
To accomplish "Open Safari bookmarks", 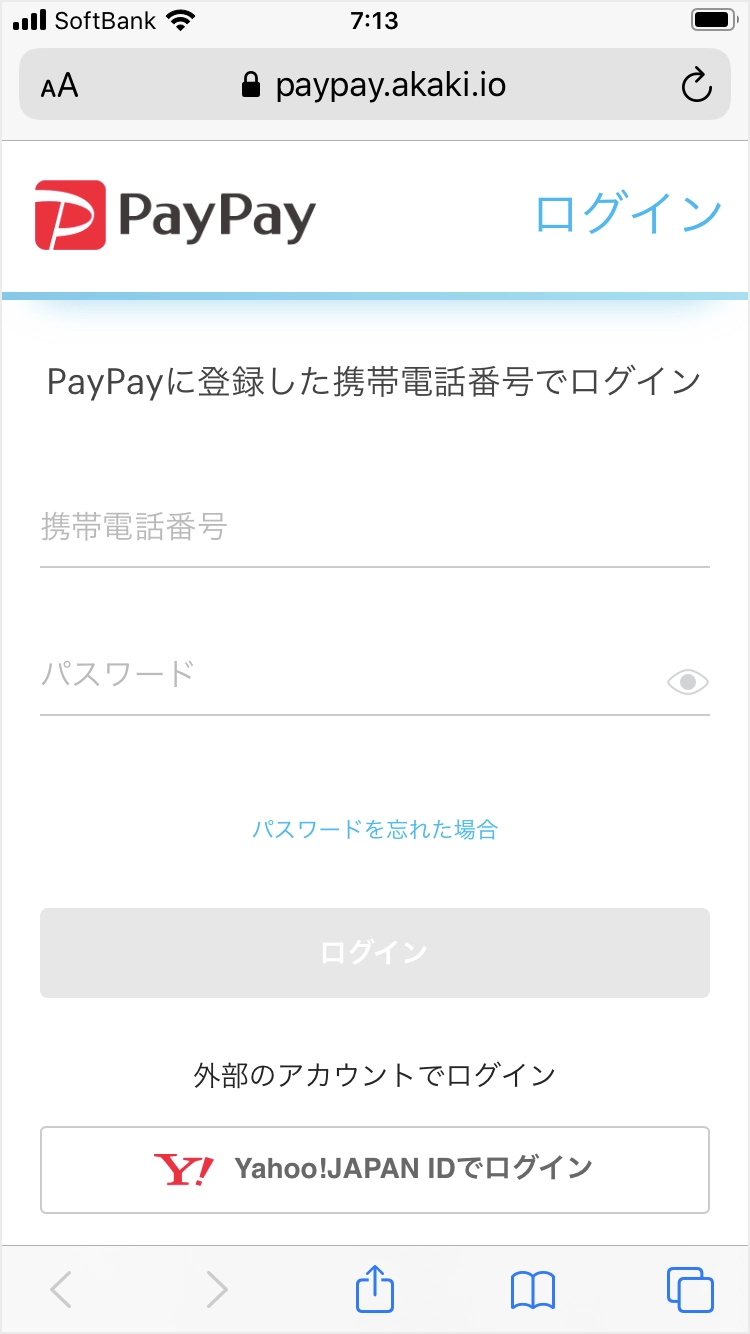I will [x=532, y=1290].
